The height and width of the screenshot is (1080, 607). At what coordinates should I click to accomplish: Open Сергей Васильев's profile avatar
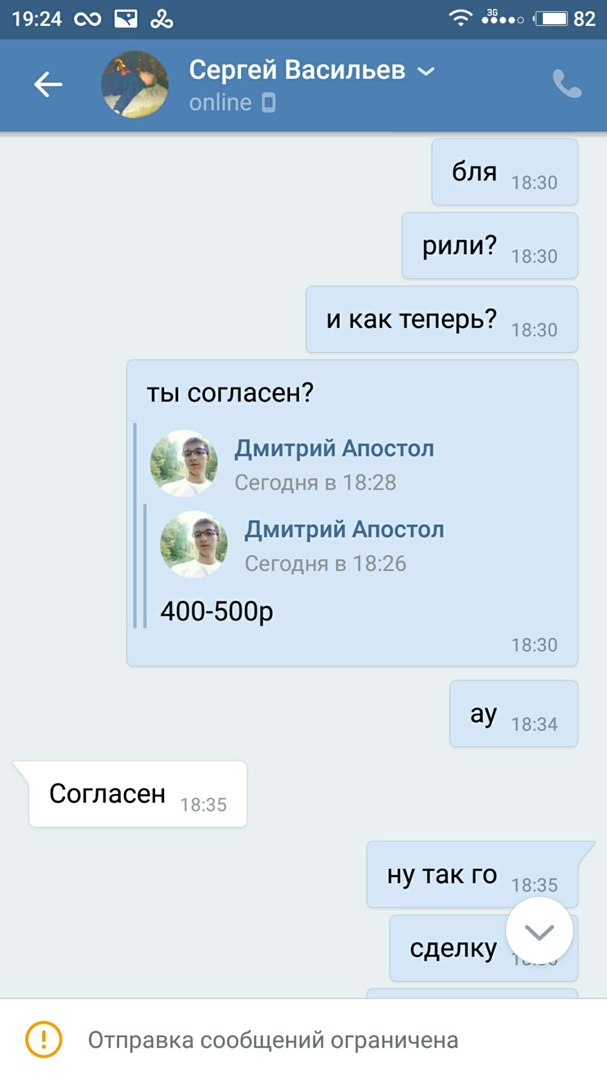[135, 85]
